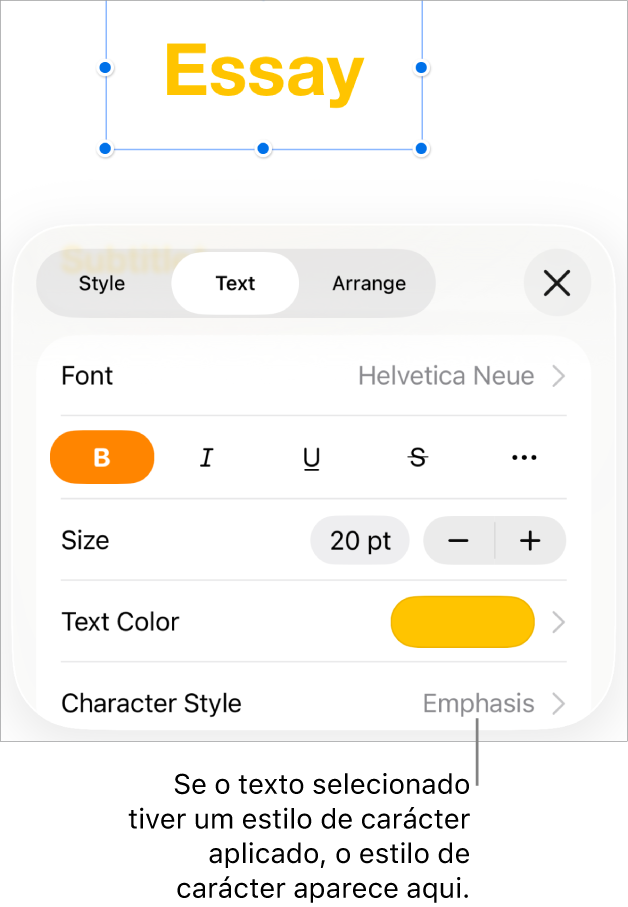This screenshot has width=628, height=907.
Task: Tap the Essay text box
Action: [x=263, y=72]
